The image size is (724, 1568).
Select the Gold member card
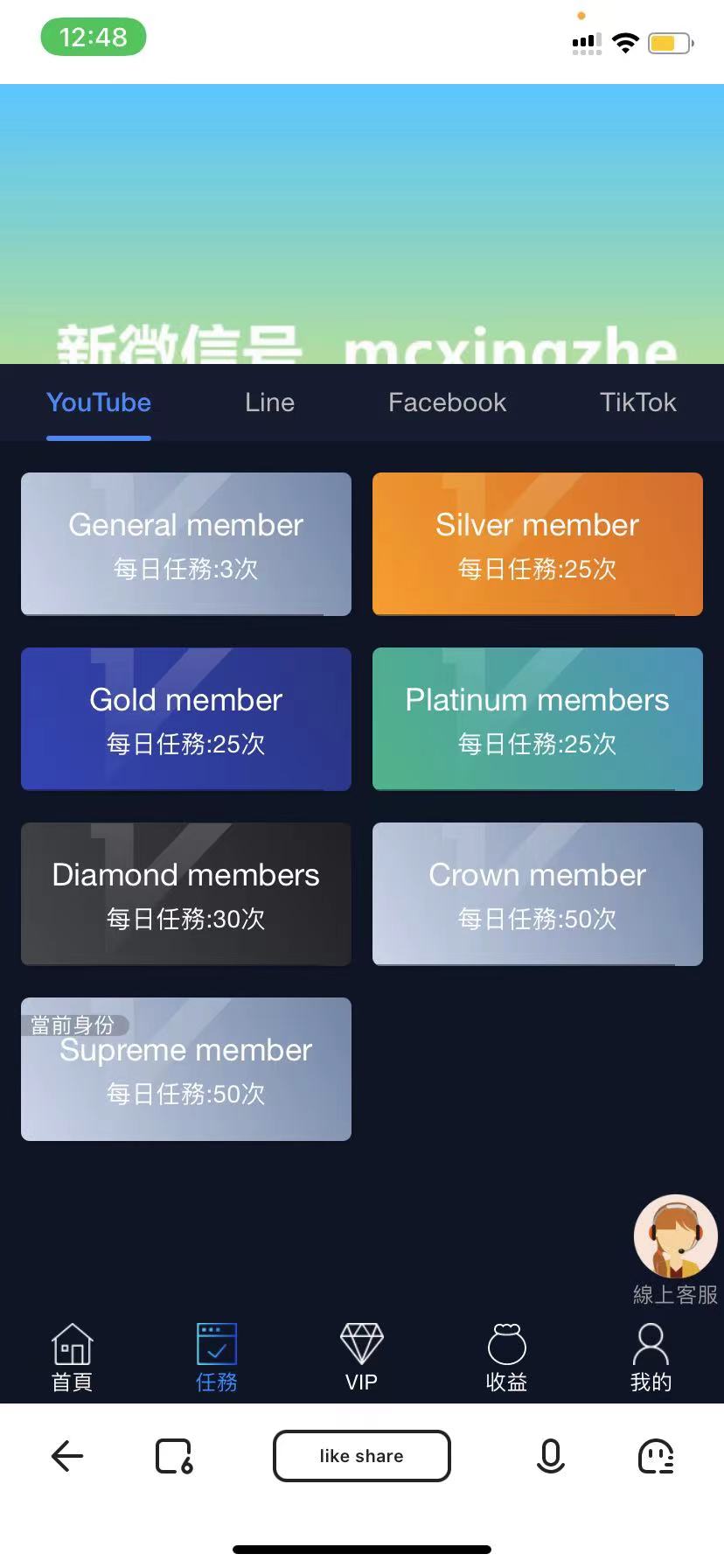tap(186, 719)
